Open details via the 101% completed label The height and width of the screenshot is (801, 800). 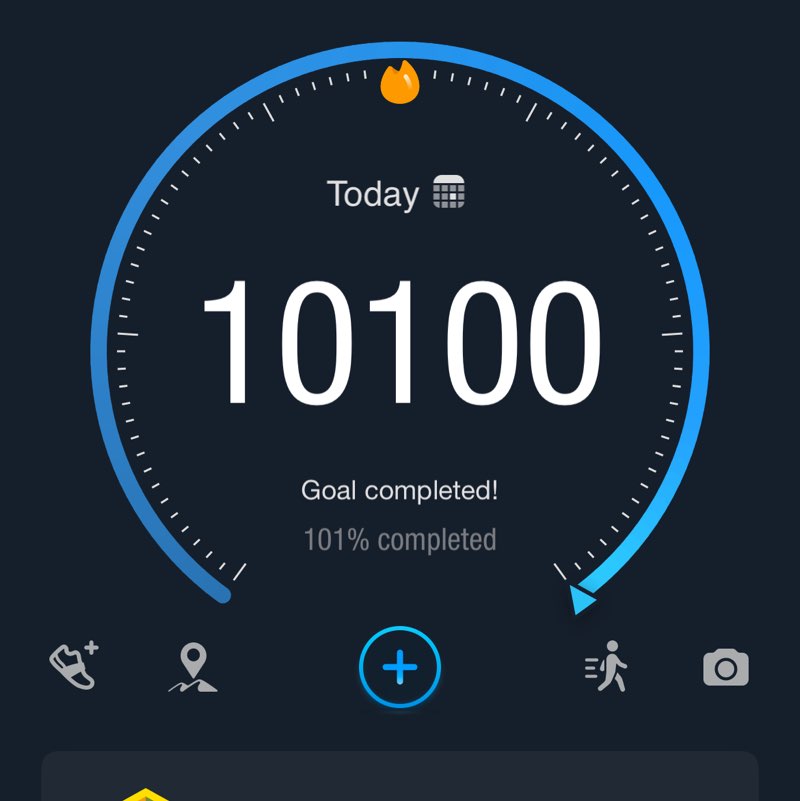400,537
